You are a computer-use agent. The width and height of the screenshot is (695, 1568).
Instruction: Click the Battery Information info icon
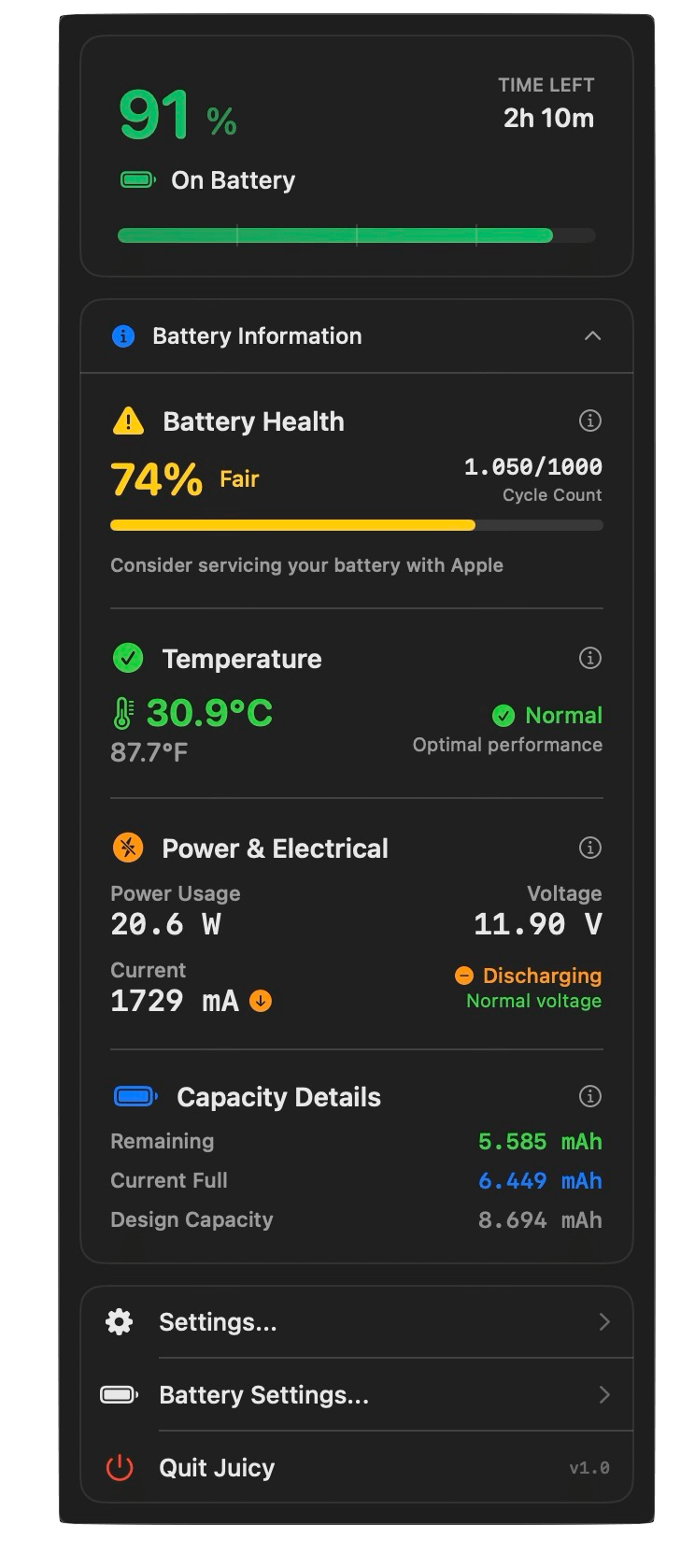122,335
